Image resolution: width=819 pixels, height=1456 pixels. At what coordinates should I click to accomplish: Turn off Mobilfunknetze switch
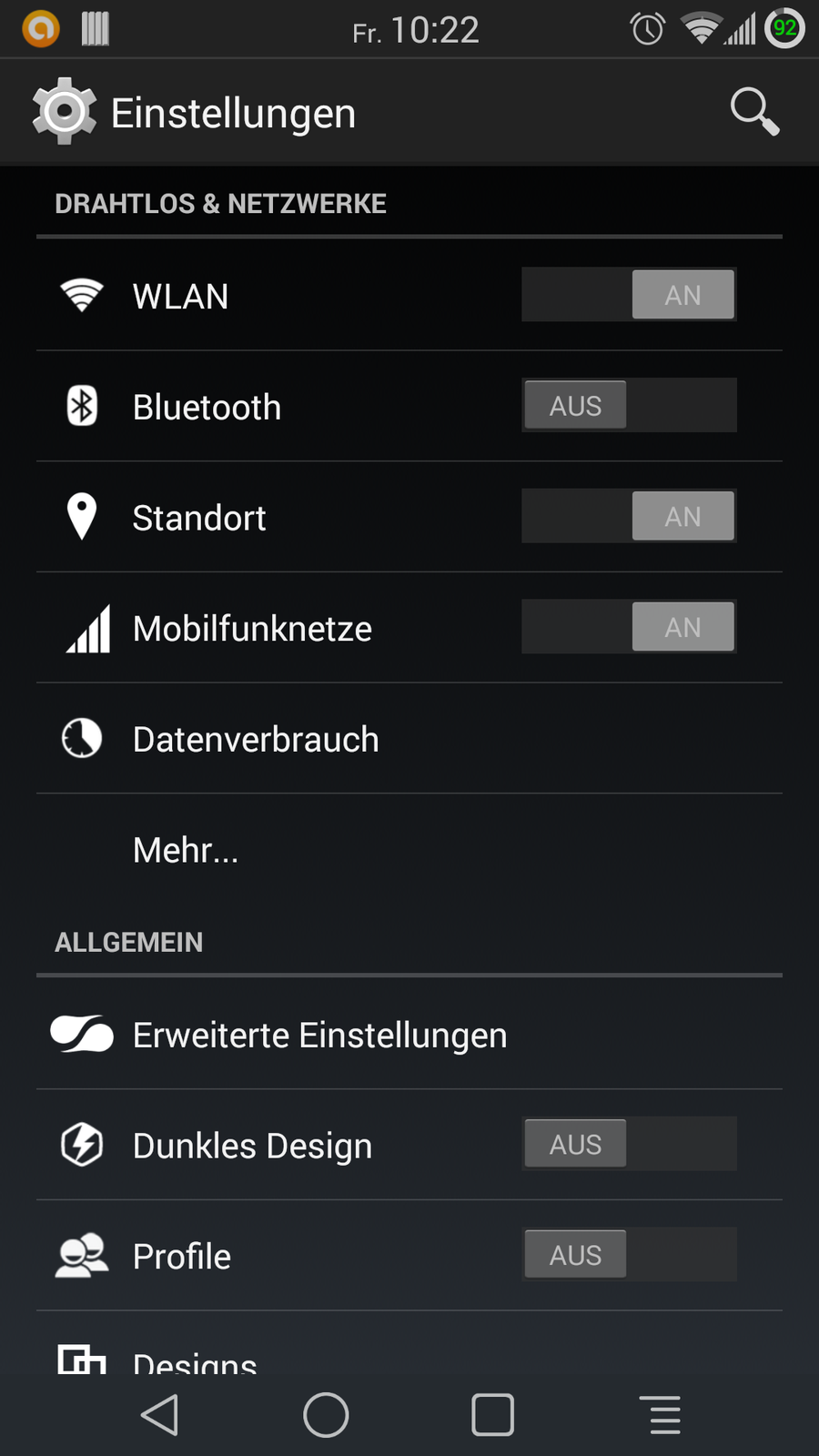[629, 628]
